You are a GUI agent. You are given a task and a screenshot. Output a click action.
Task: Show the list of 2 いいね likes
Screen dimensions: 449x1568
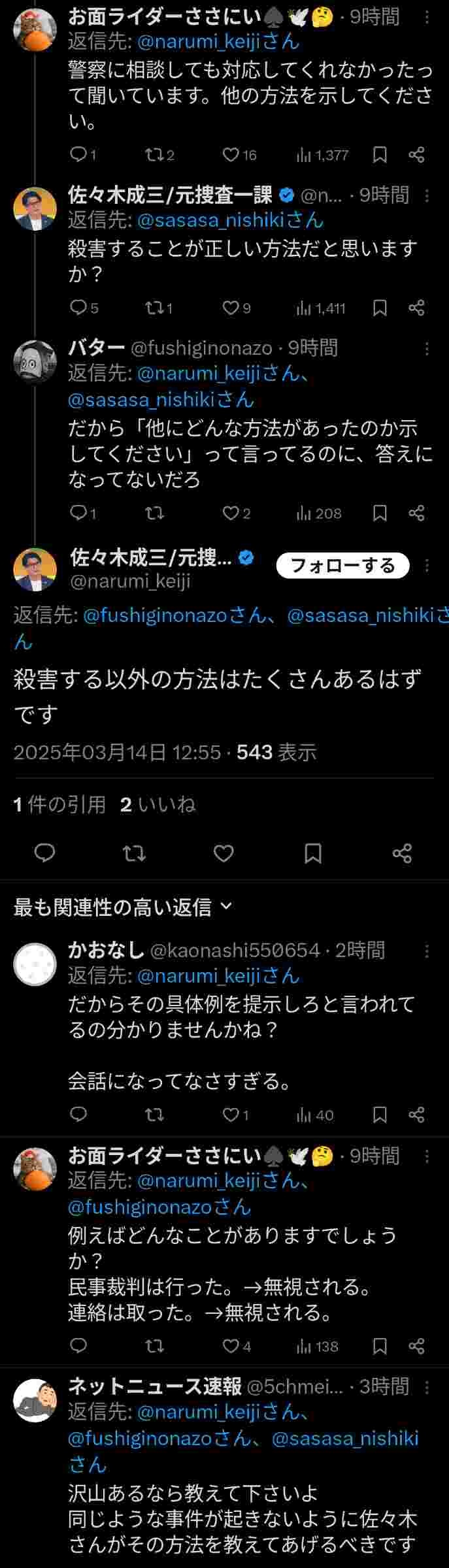158,805
